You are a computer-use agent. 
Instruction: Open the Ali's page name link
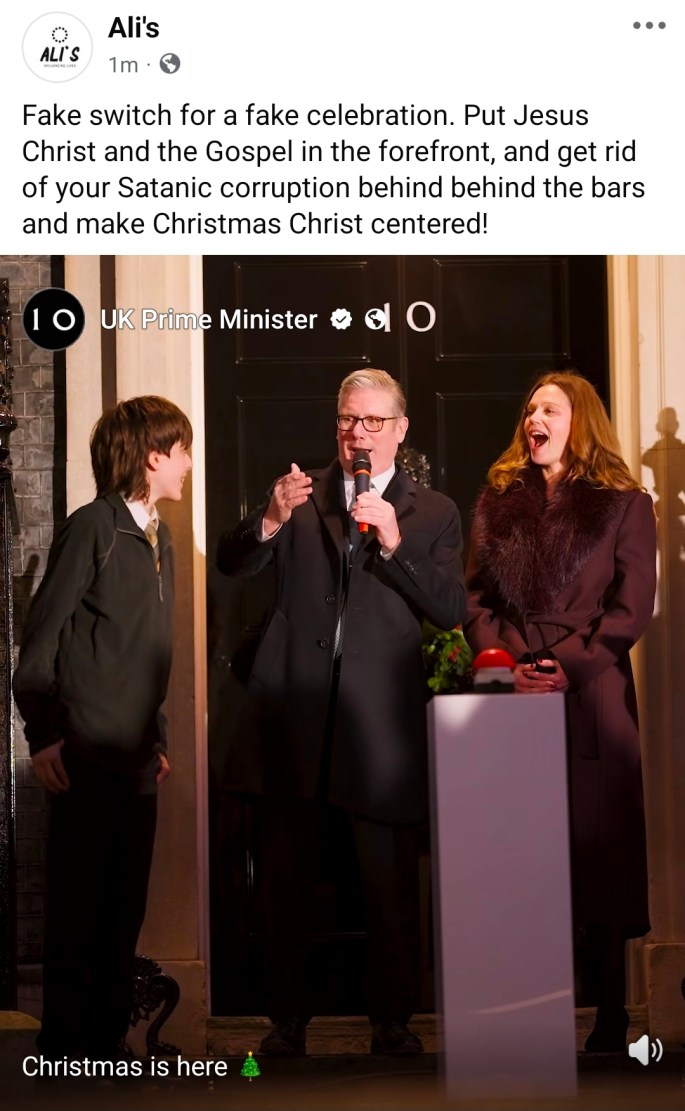[133, 28]
